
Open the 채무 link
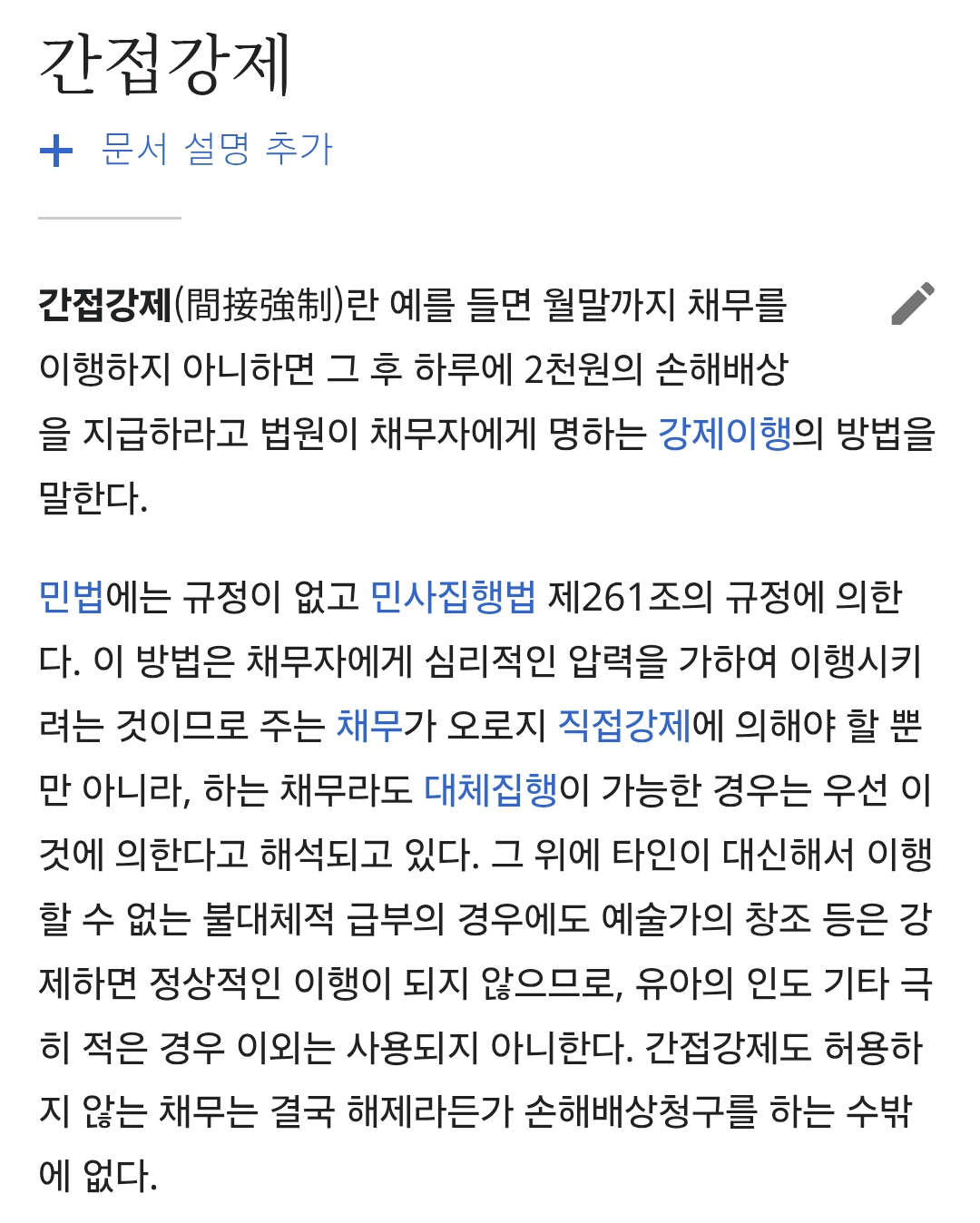point(368,725)
